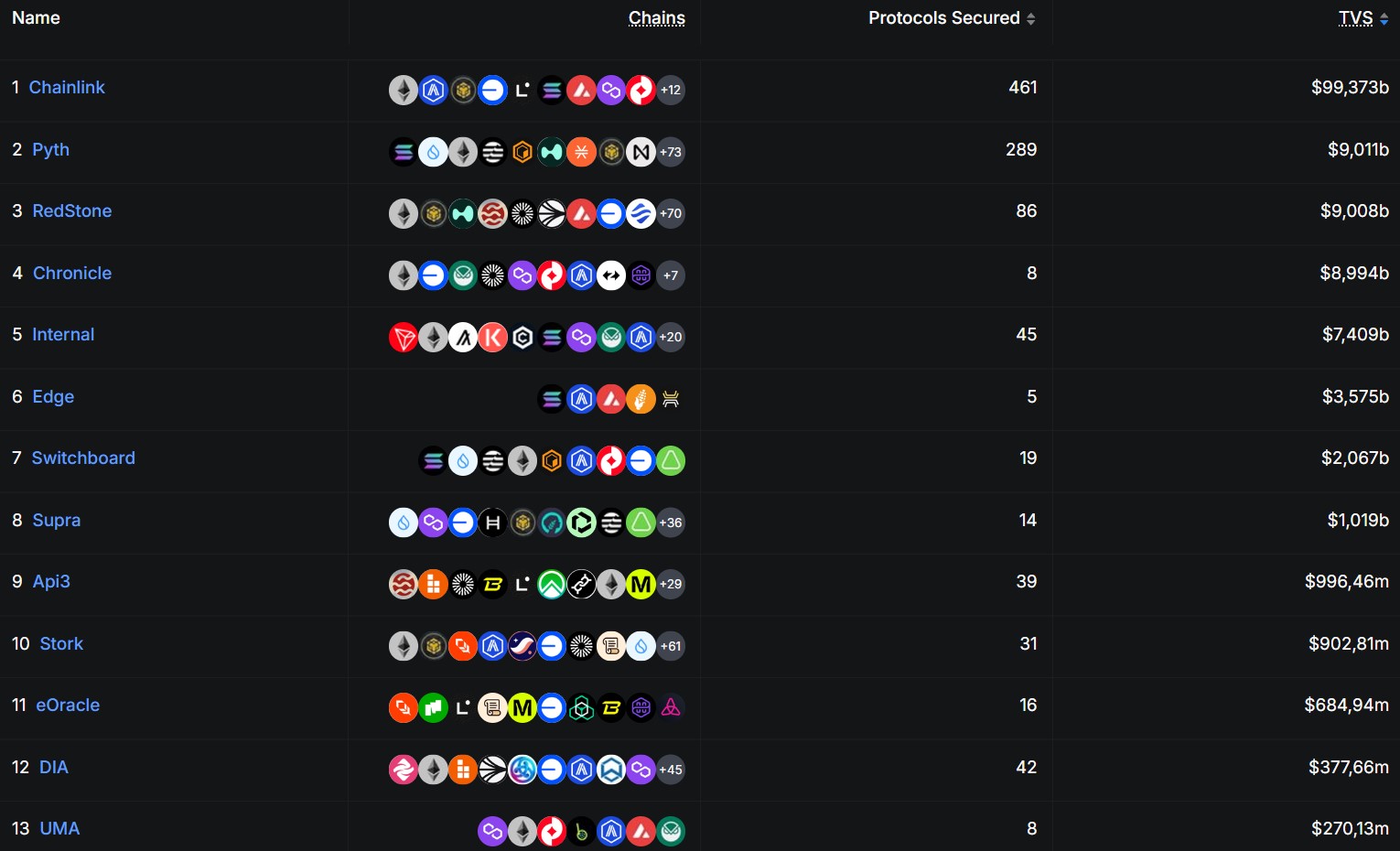The width and height of the screenshot is (1400, 851).
Task: Open Switchboard oracle details
Action: point(83,458)
